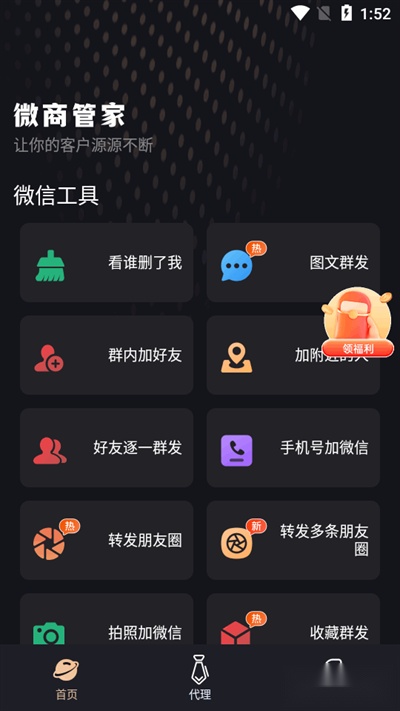Open 手机号加微信 tool
Screen dimensions: 400x711
click(293, 448)
